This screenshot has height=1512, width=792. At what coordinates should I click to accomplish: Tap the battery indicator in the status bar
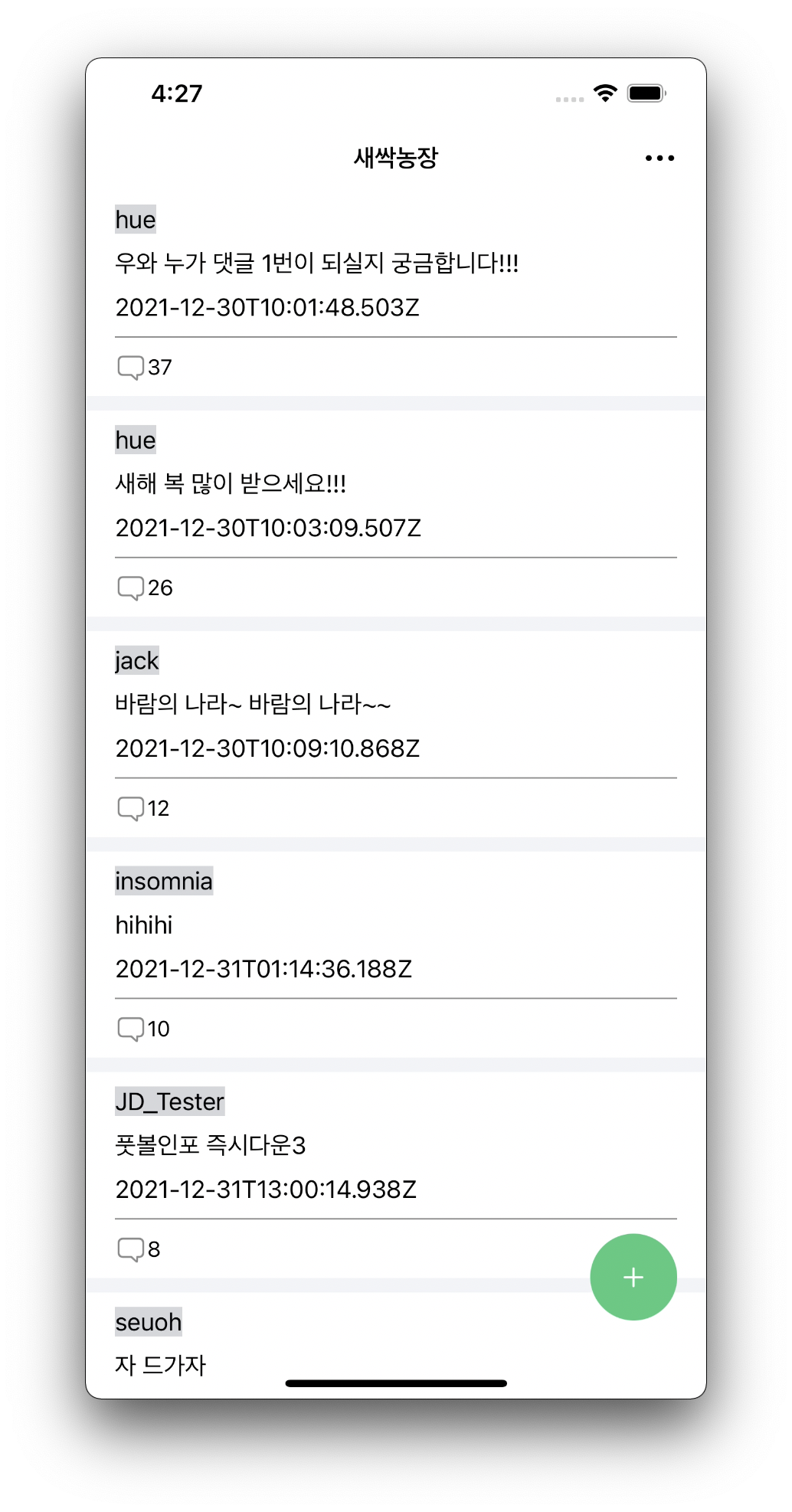point(646,91)
